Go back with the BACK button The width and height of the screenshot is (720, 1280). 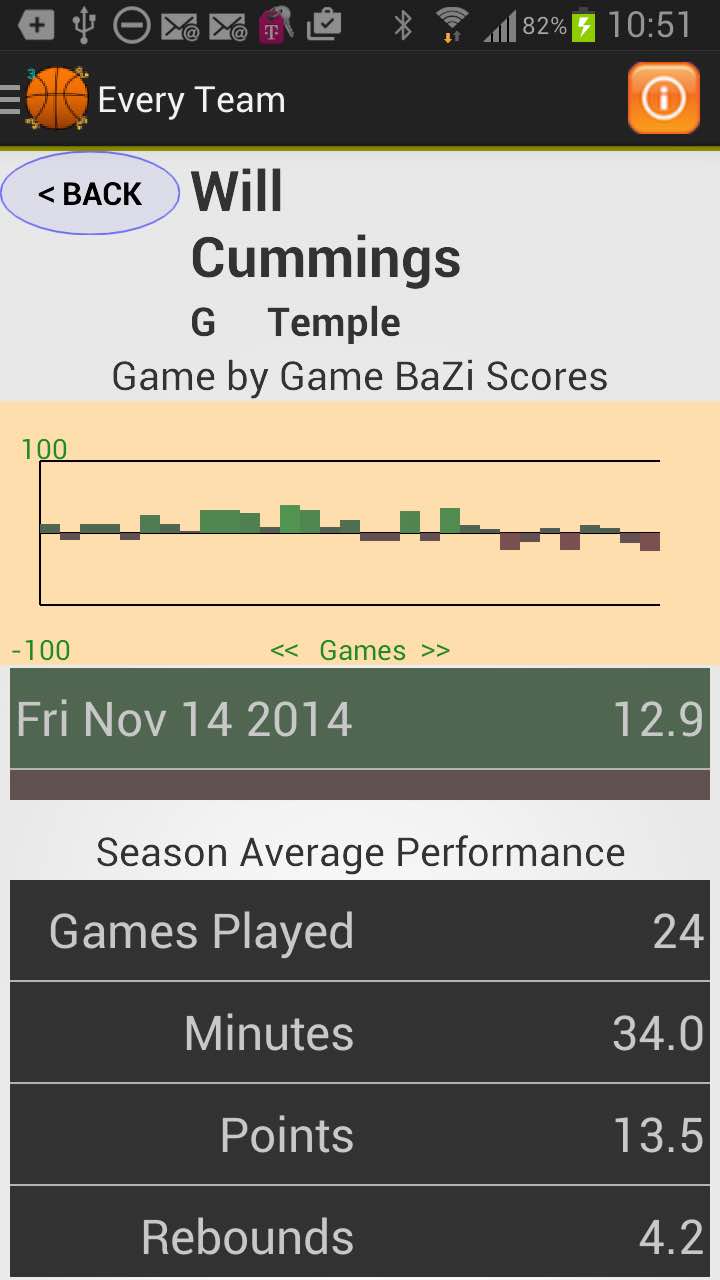point(90,194)
